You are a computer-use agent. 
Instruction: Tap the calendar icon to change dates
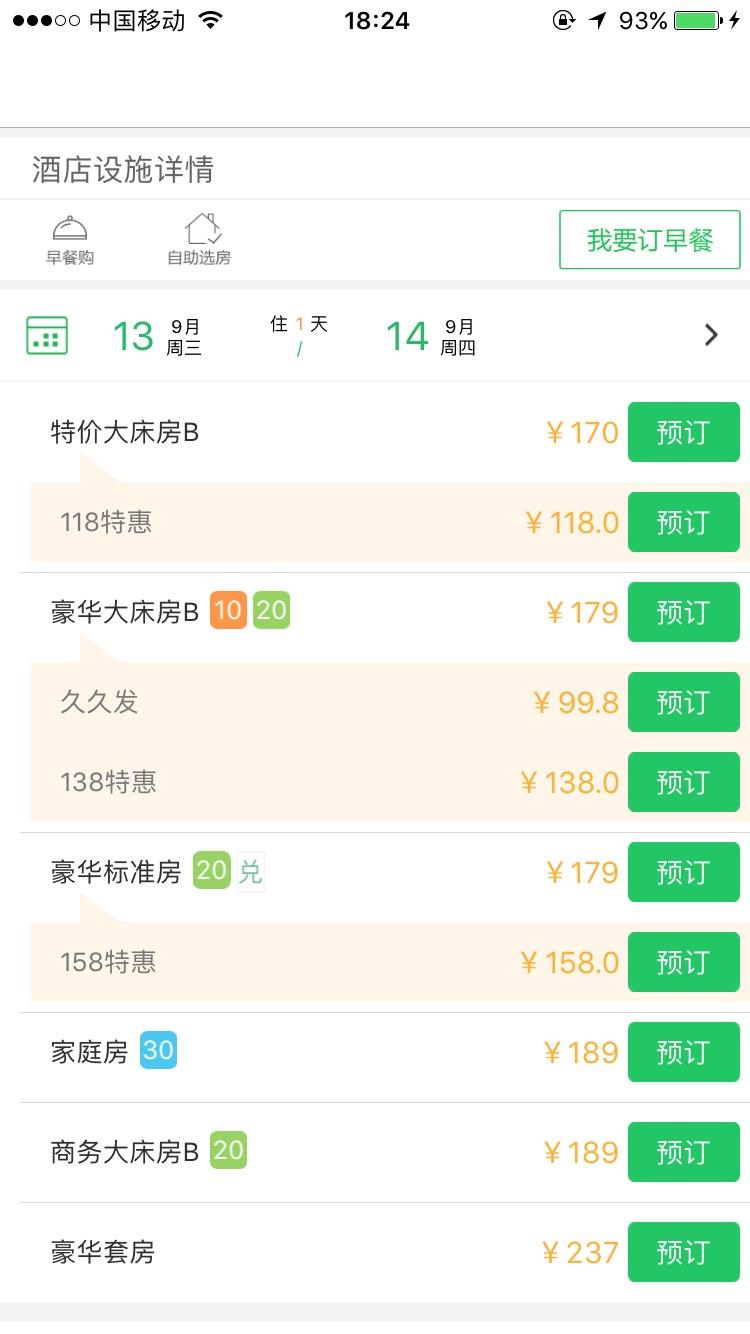coord(46,335)
